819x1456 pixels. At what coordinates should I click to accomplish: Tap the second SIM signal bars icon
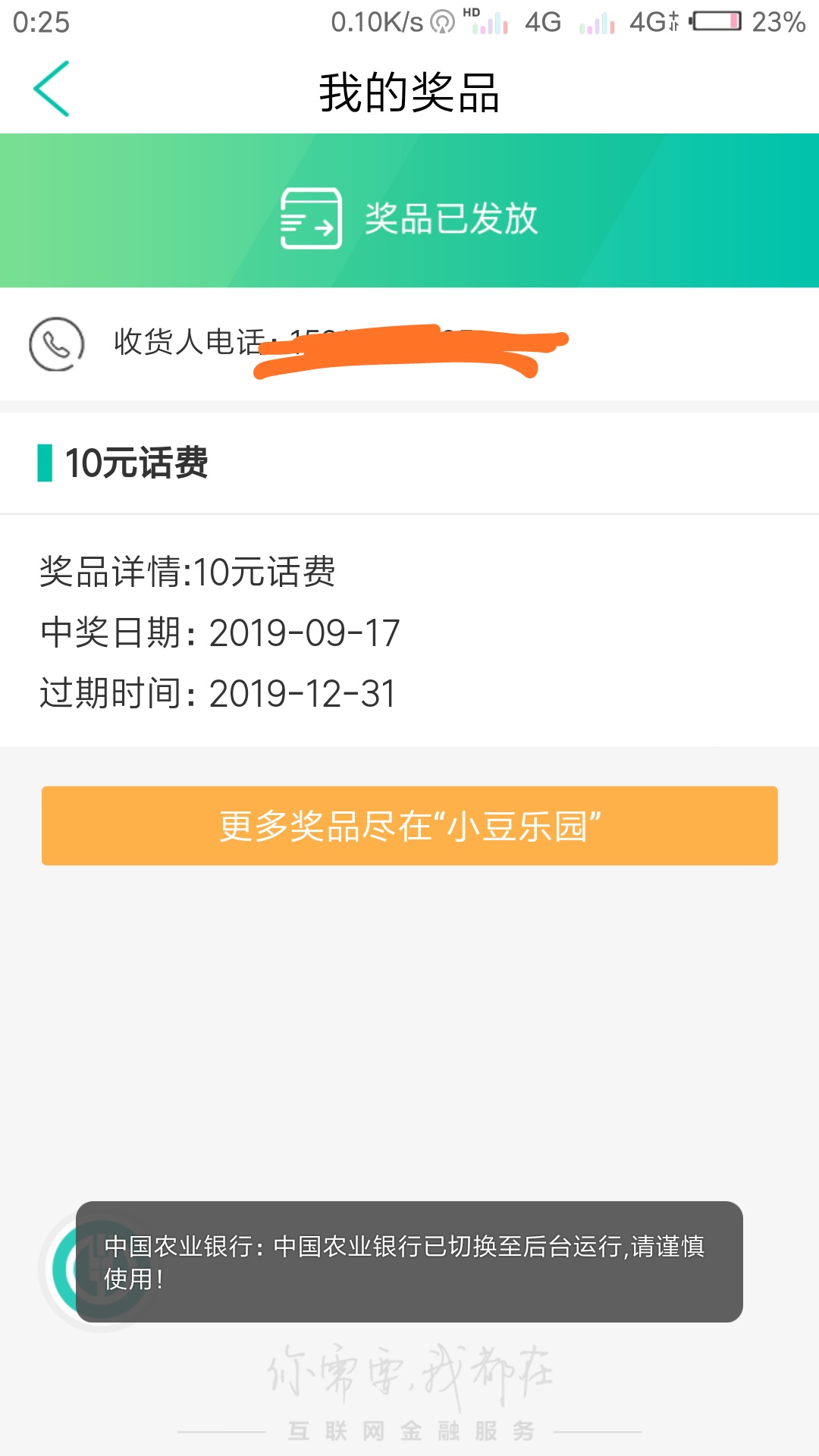[x=596, y=23]
